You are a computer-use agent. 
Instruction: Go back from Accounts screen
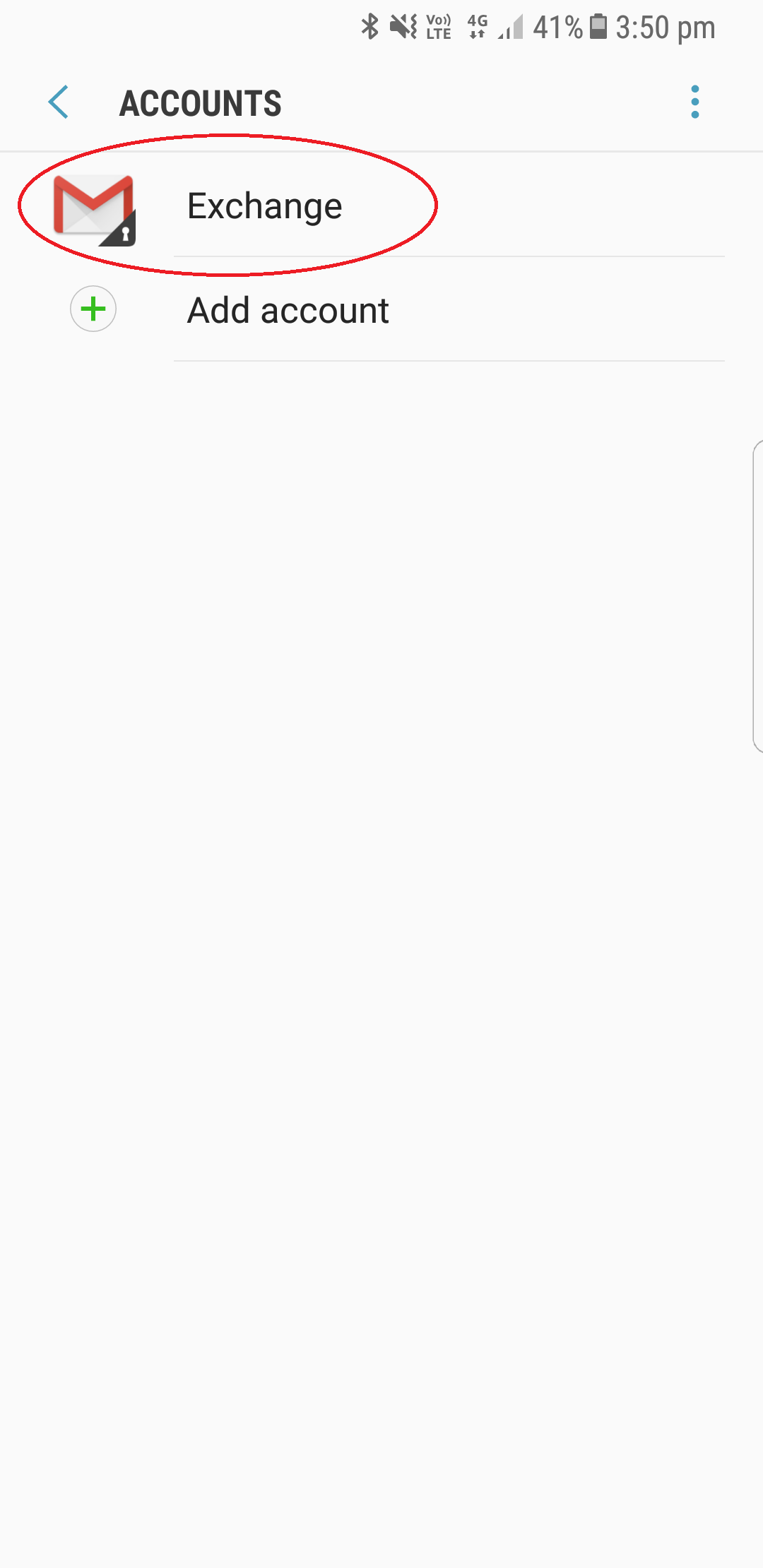coord(58,102)
